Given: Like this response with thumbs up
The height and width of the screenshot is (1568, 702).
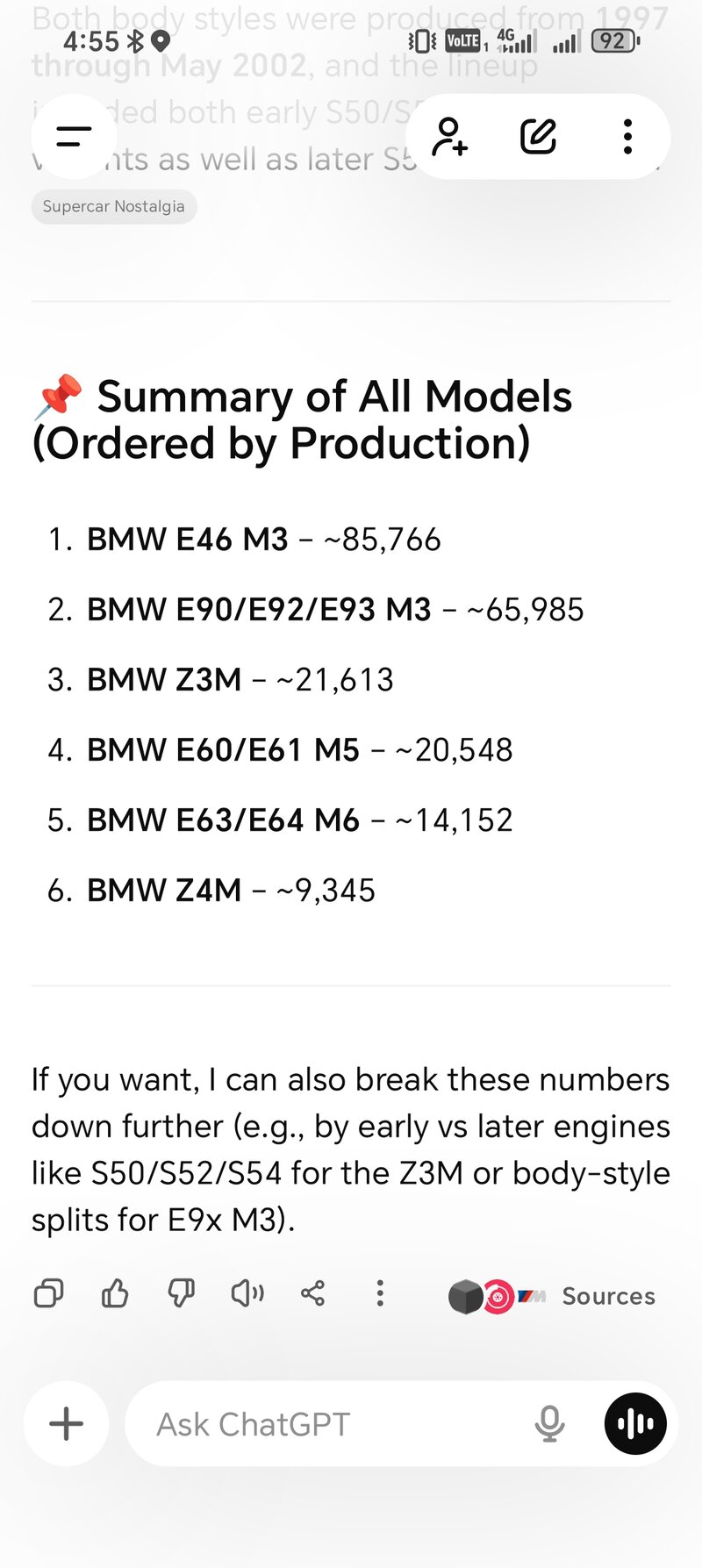Looking at the screenshot, I should point(115,1293).
